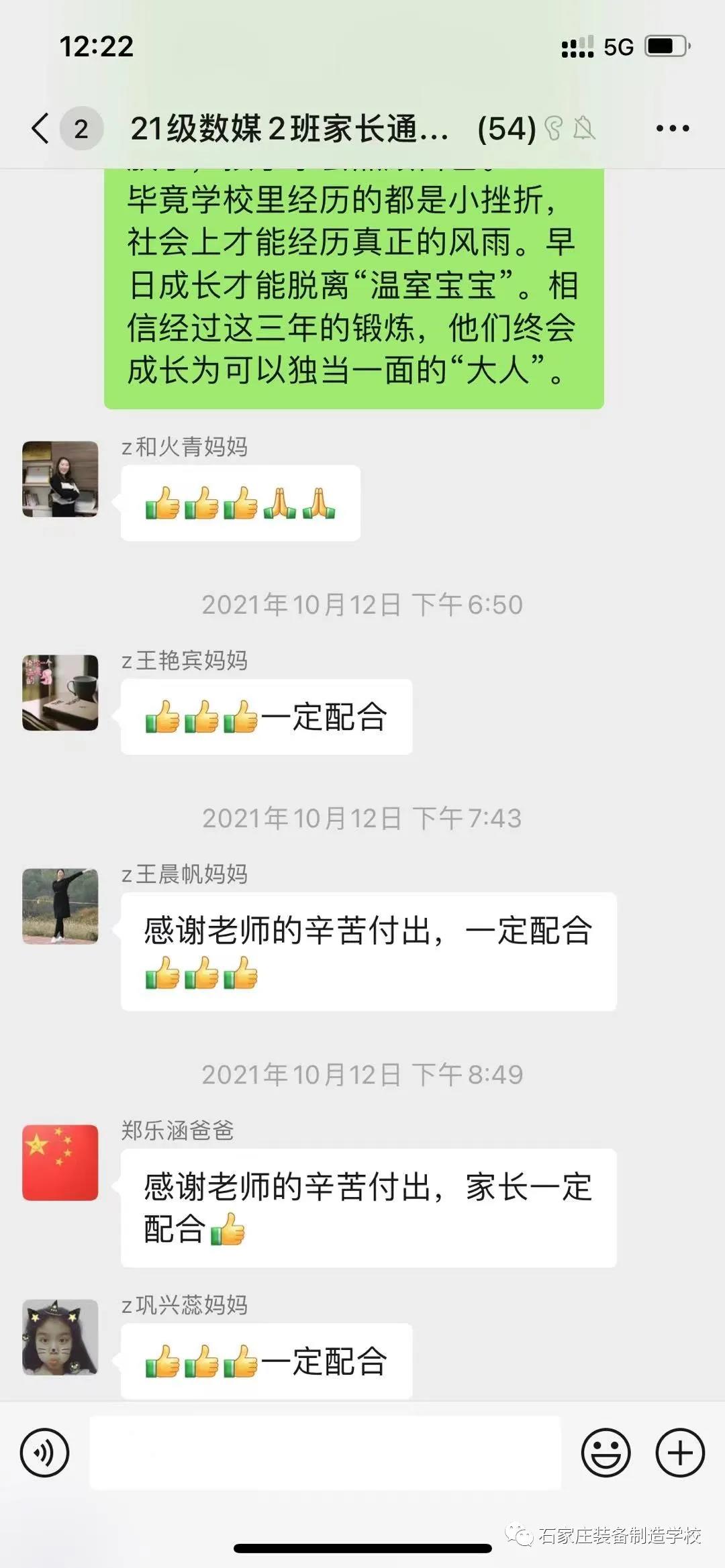Go back to the chat list
The width and height of the screenshot is (725, 1568).
[x=42, y=127]
